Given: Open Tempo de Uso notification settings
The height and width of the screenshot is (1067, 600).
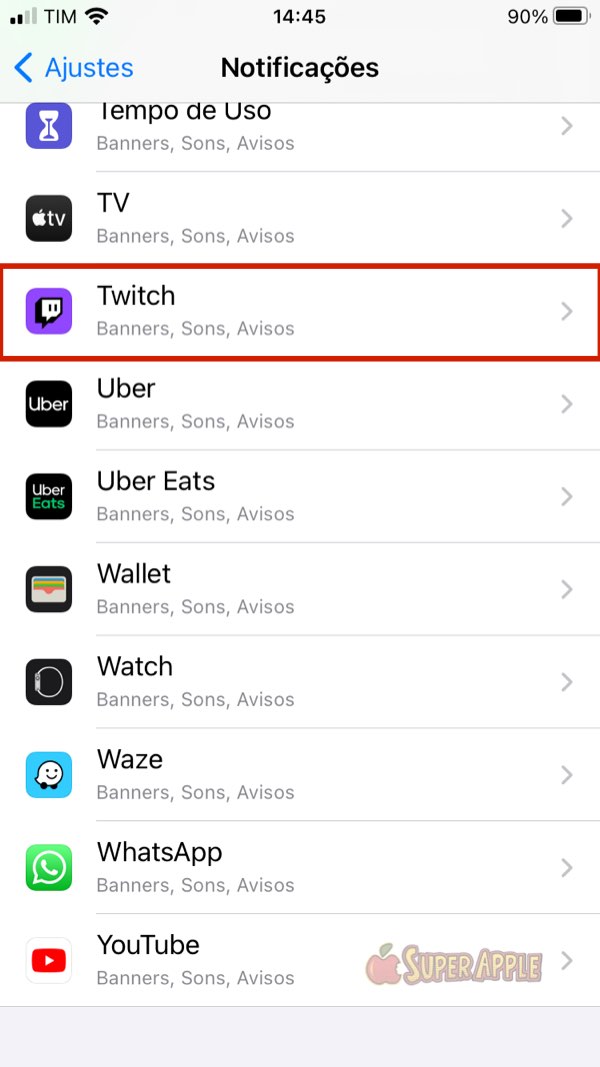Looking at the screenshot, I should click(300, 128).
